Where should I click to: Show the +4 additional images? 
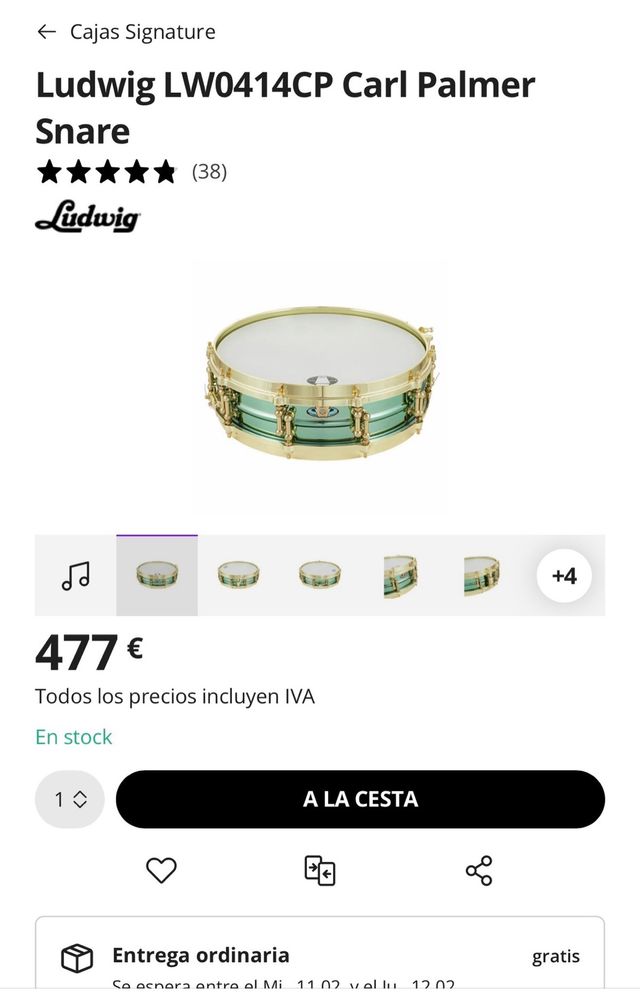[x=564, y=576]
